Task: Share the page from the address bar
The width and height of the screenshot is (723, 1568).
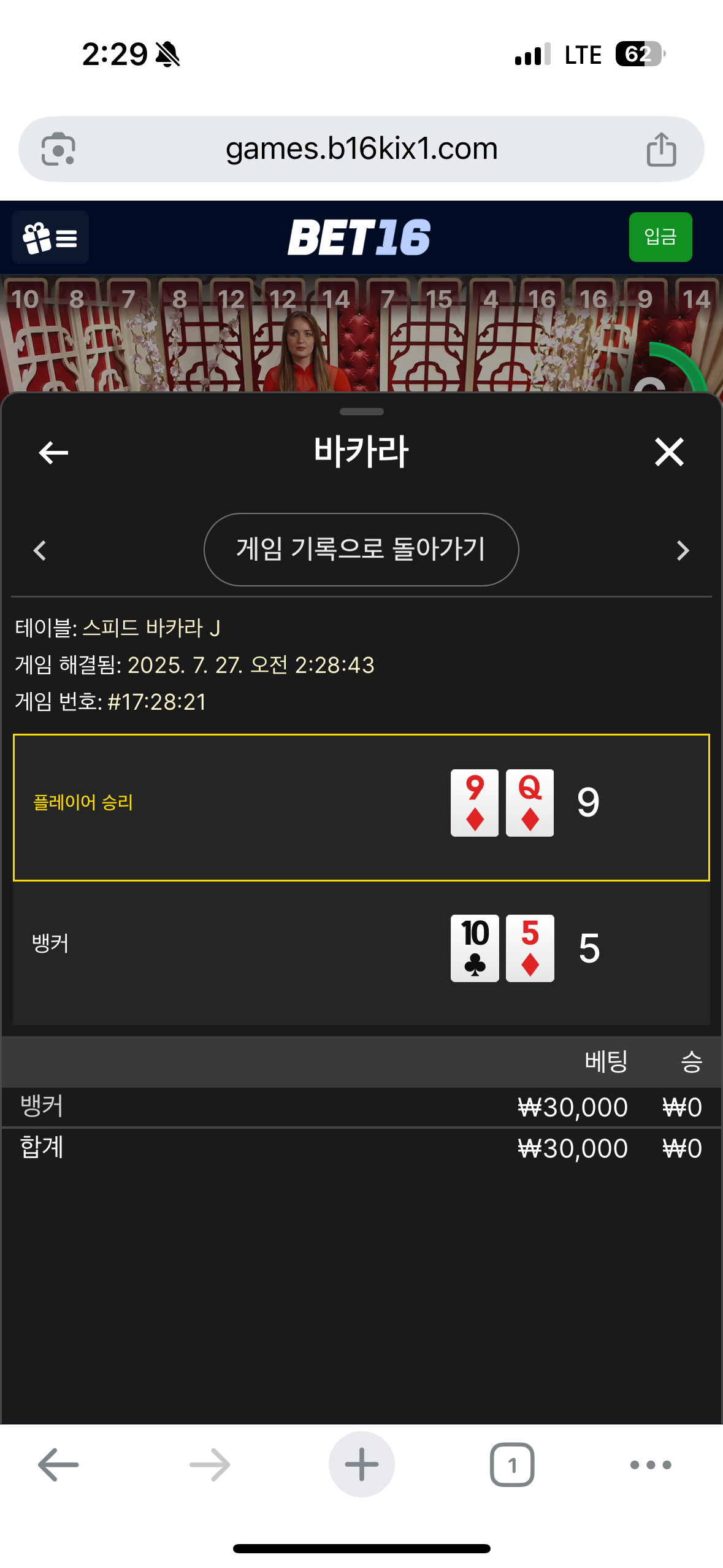Action: click(662, 150)
